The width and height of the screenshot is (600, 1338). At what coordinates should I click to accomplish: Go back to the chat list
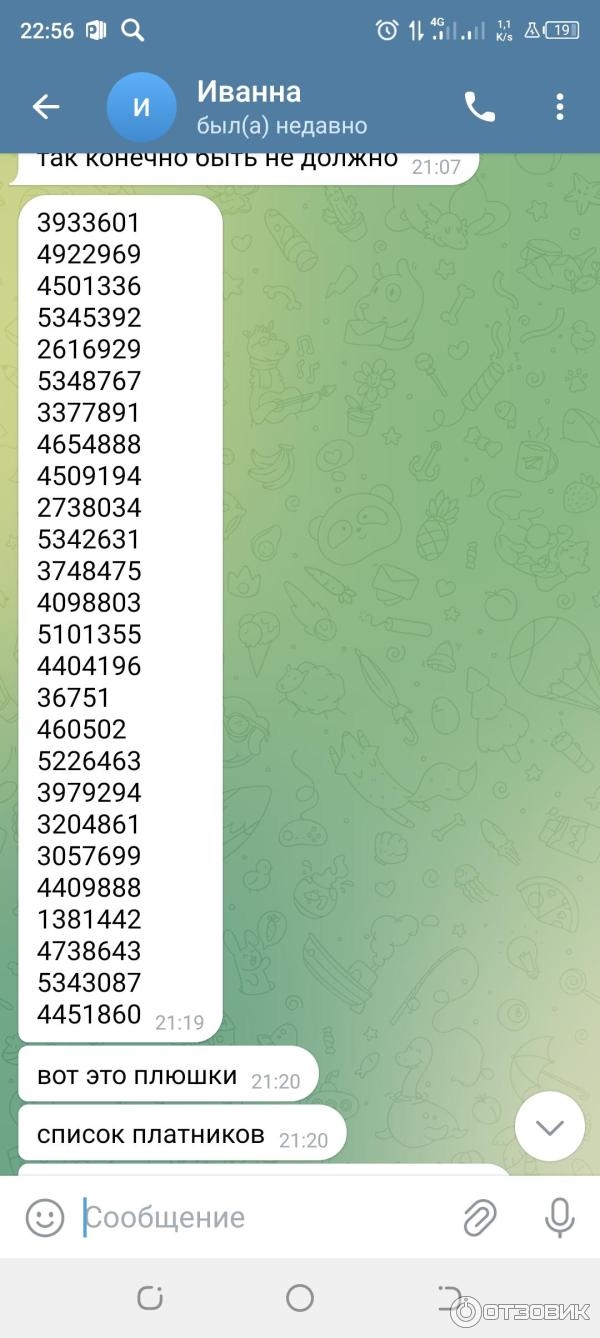pyautogui.click(x=46, y=107)
